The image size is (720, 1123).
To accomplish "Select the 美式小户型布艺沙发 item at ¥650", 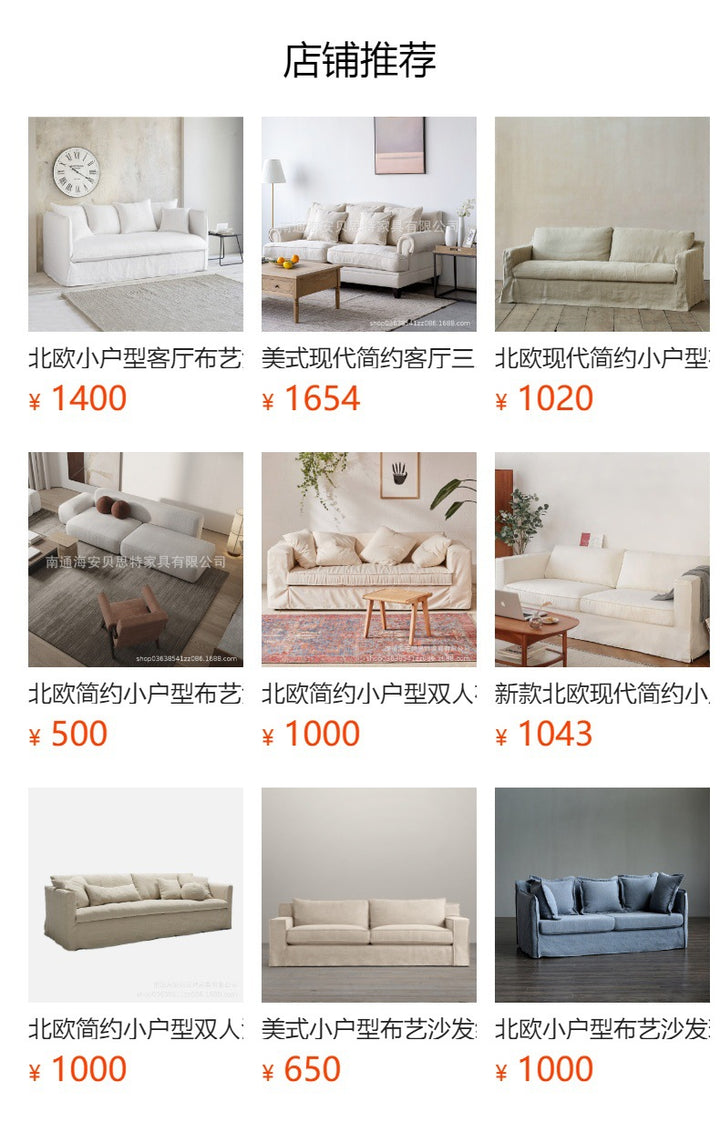I will pos(368,894).
